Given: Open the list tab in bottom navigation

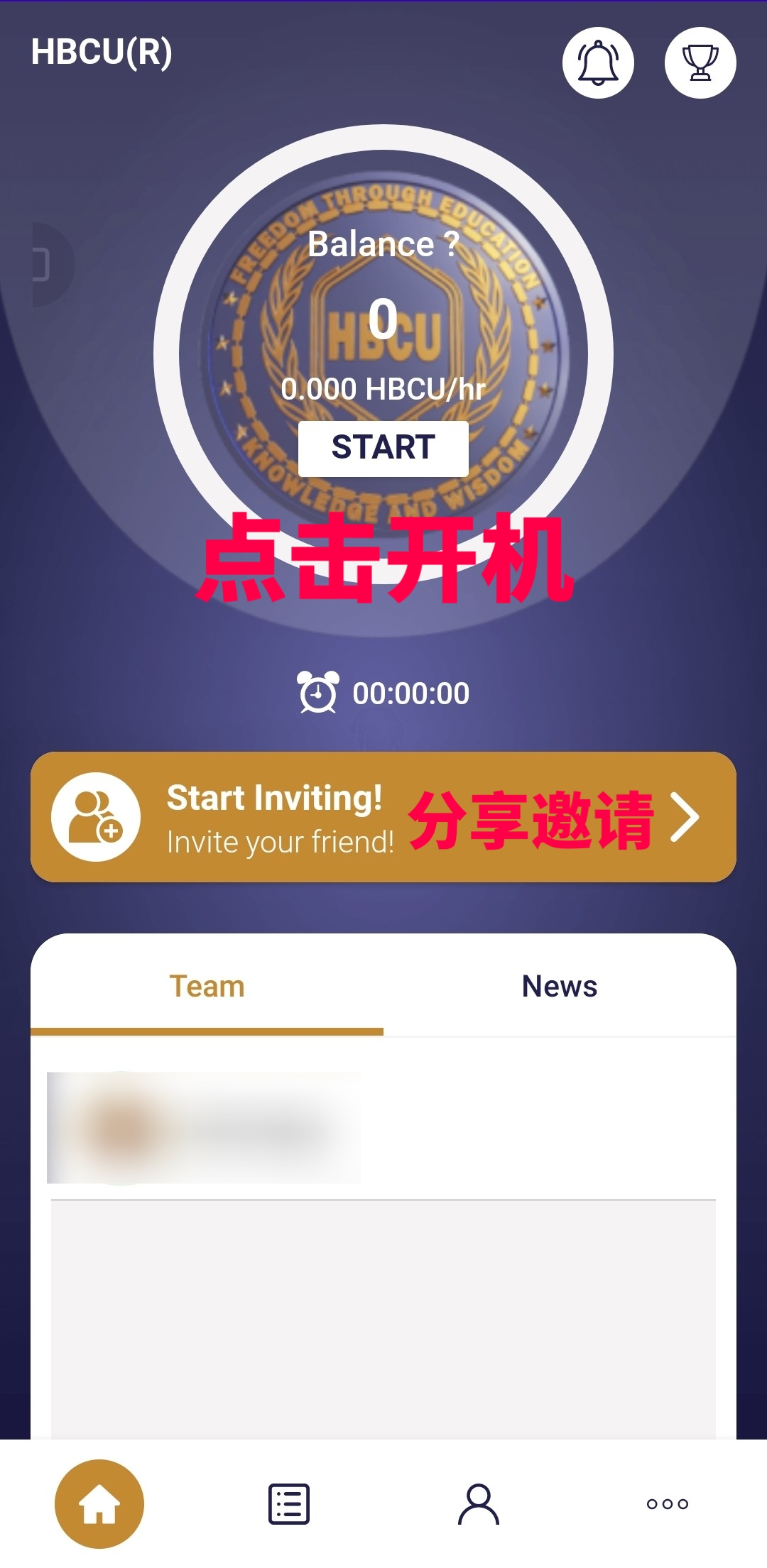Looking at the screenshot, I should click(x=289, y=1503).
